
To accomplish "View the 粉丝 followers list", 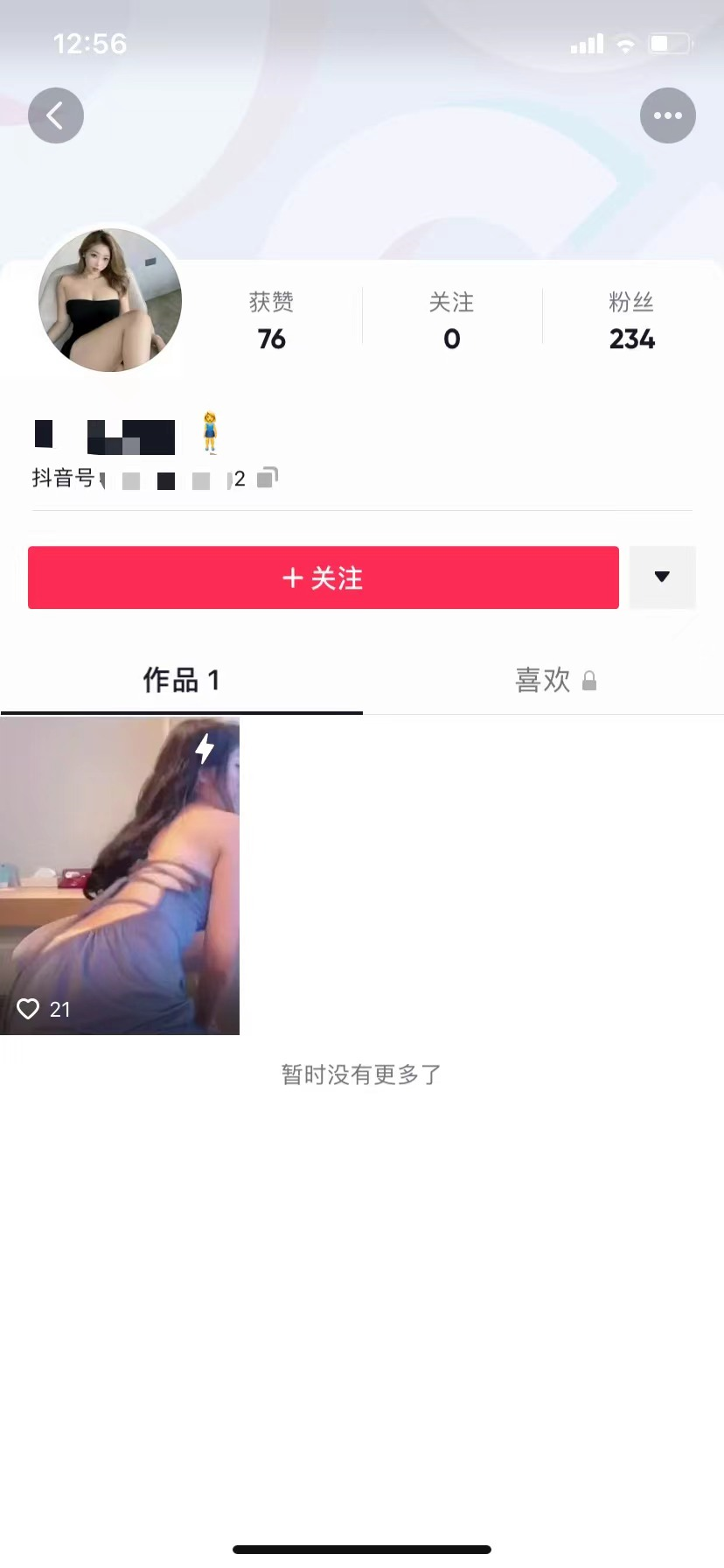I will [x=631, y=321].
